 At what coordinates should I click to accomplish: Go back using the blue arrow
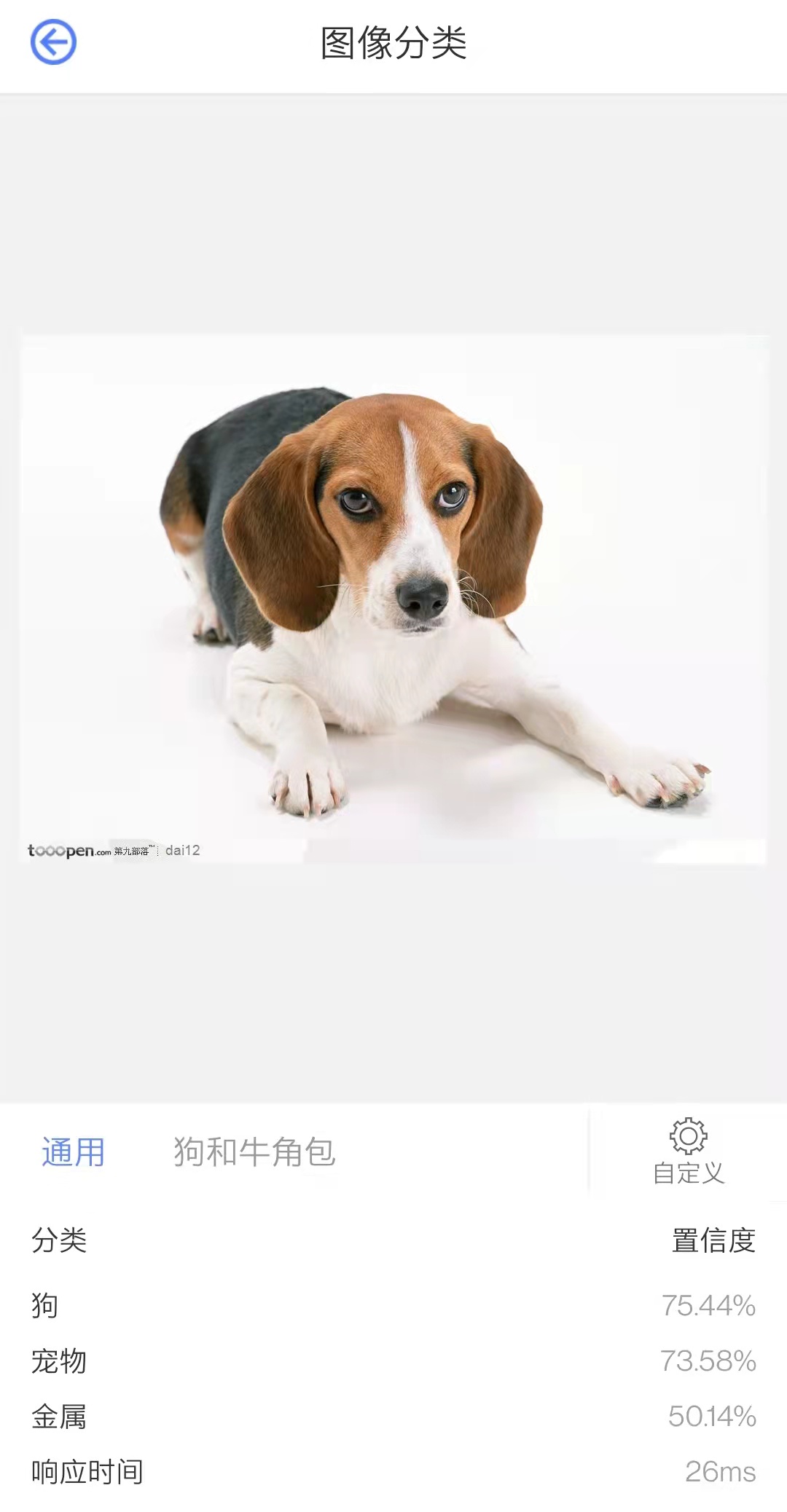coord(53,42)
